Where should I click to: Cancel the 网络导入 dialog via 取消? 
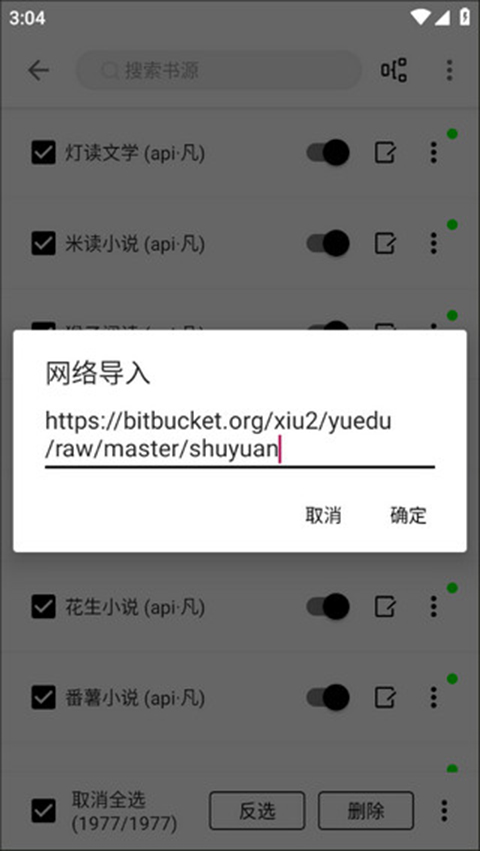click(323, 515)
